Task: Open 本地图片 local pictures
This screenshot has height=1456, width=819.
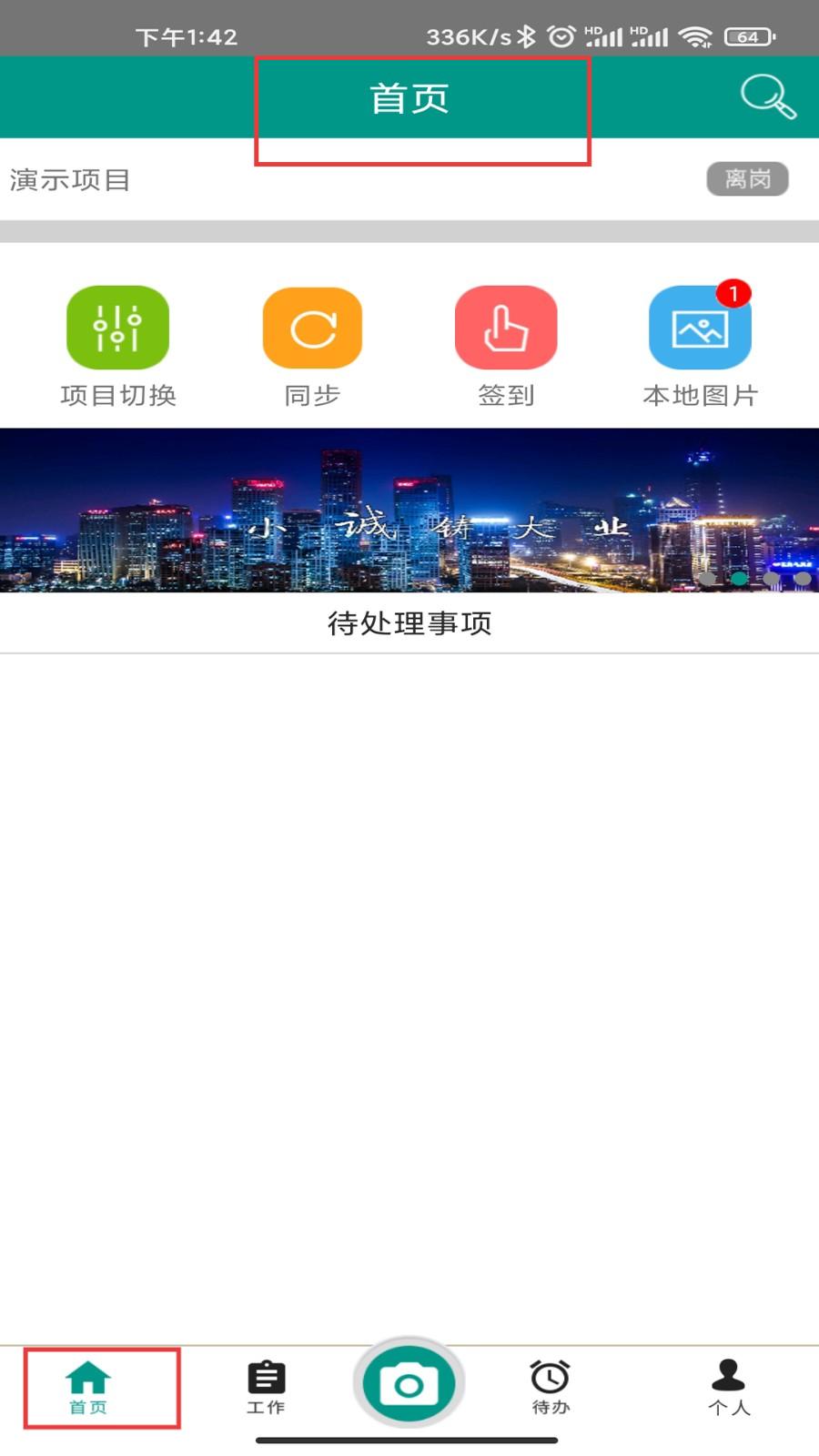Action: (700, 346)
